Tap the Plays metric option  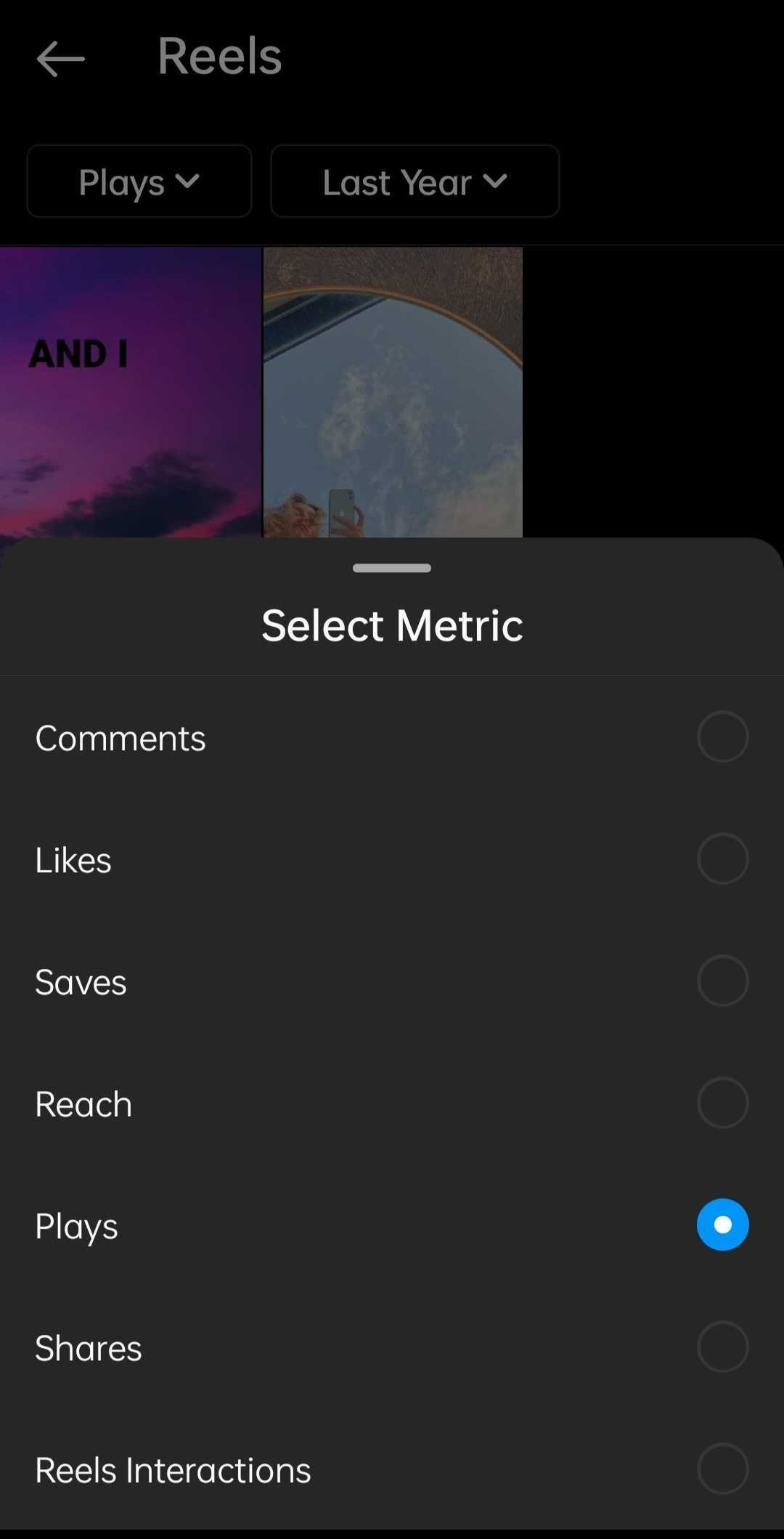pyautogui.click(x=722, y=1225)
